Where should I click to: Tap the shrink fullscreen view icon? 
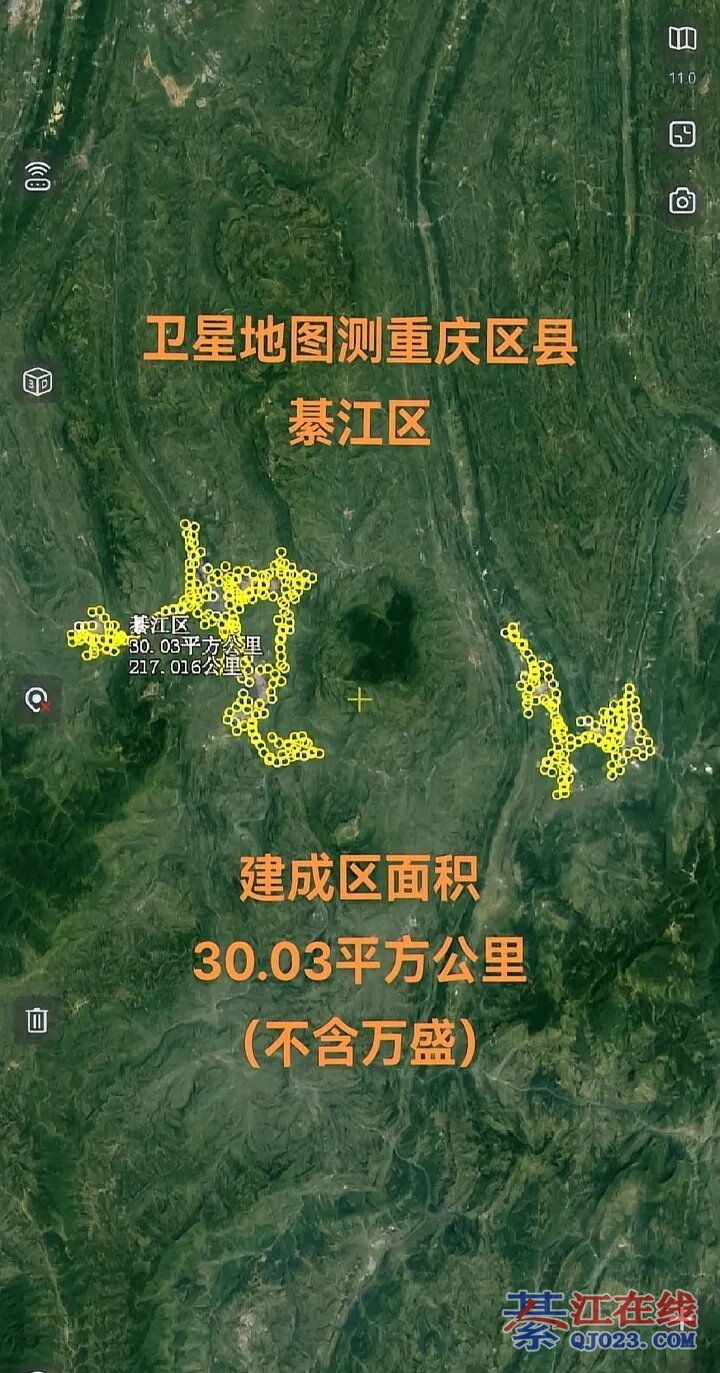(x=682, y=134)
